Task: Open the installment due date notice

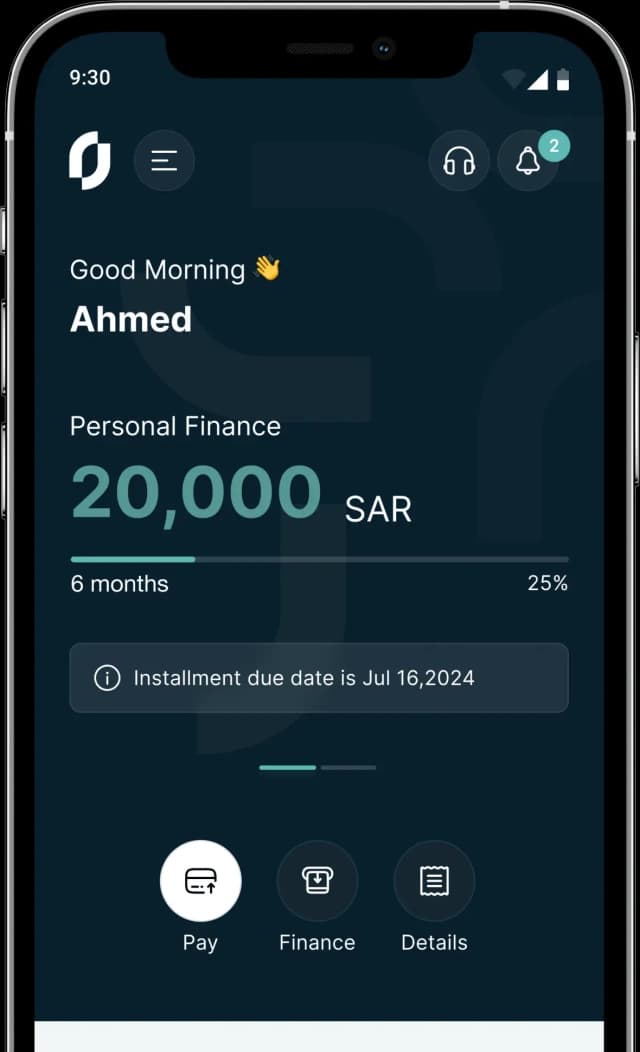Action: [319, 678]
